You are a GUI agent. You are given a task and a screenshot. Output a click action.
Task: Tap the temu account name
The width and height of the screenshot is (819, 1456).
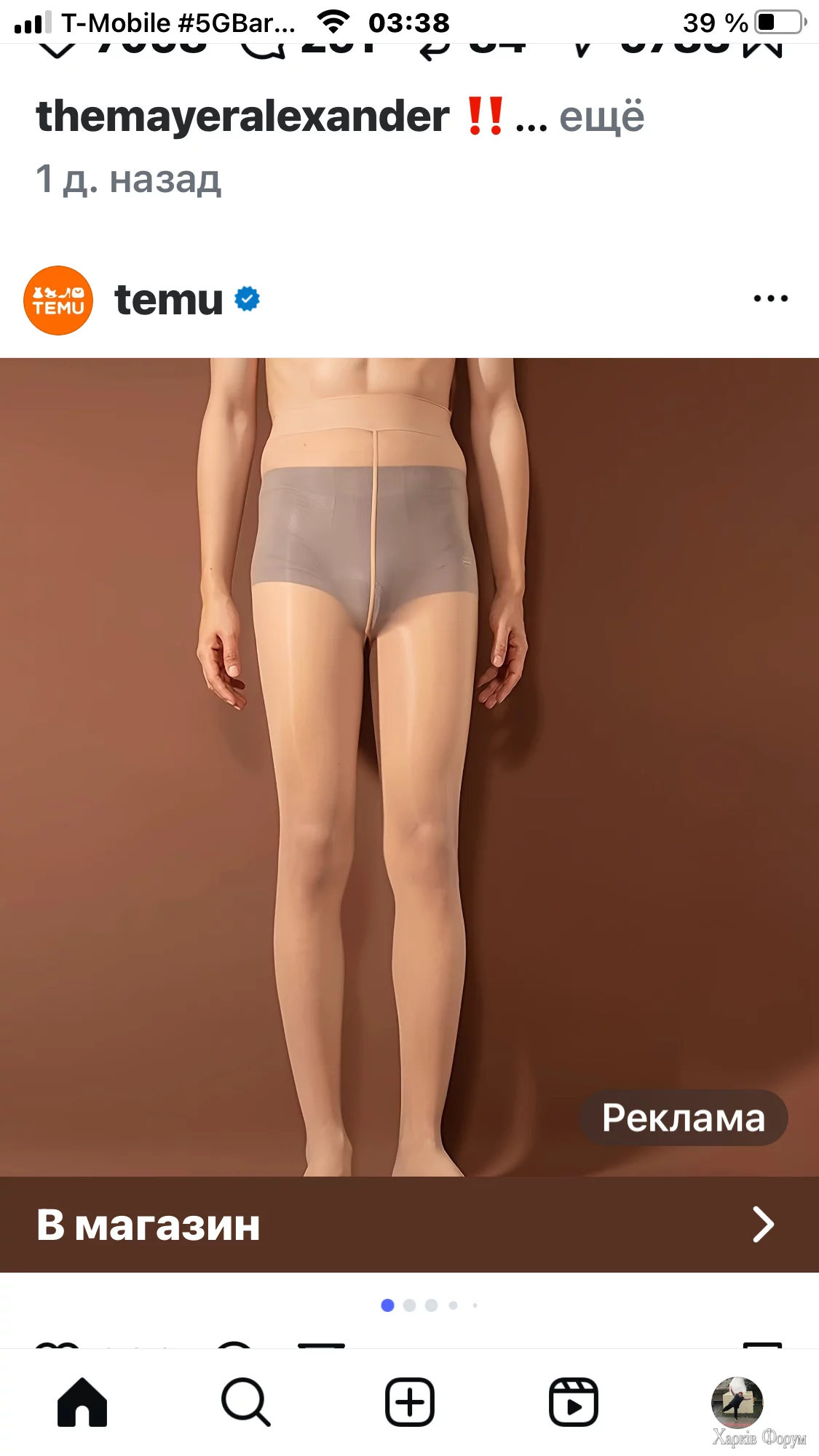[x=169, y=300]
